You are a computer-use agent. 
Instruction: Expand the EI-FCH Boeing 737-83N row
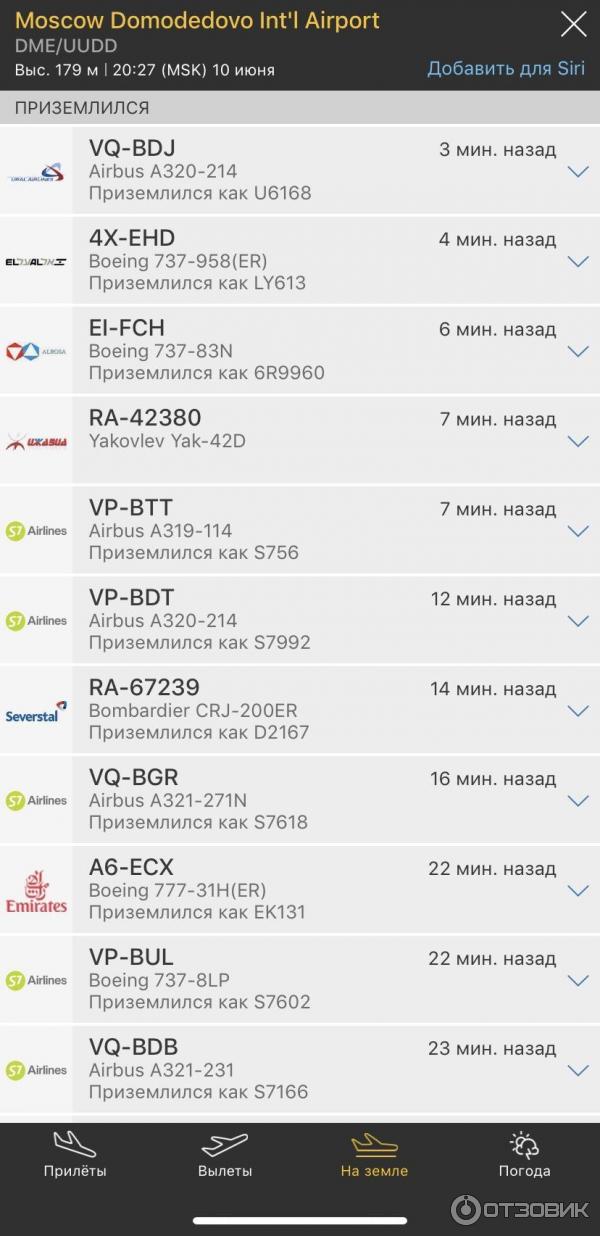(x=577, y=351)
